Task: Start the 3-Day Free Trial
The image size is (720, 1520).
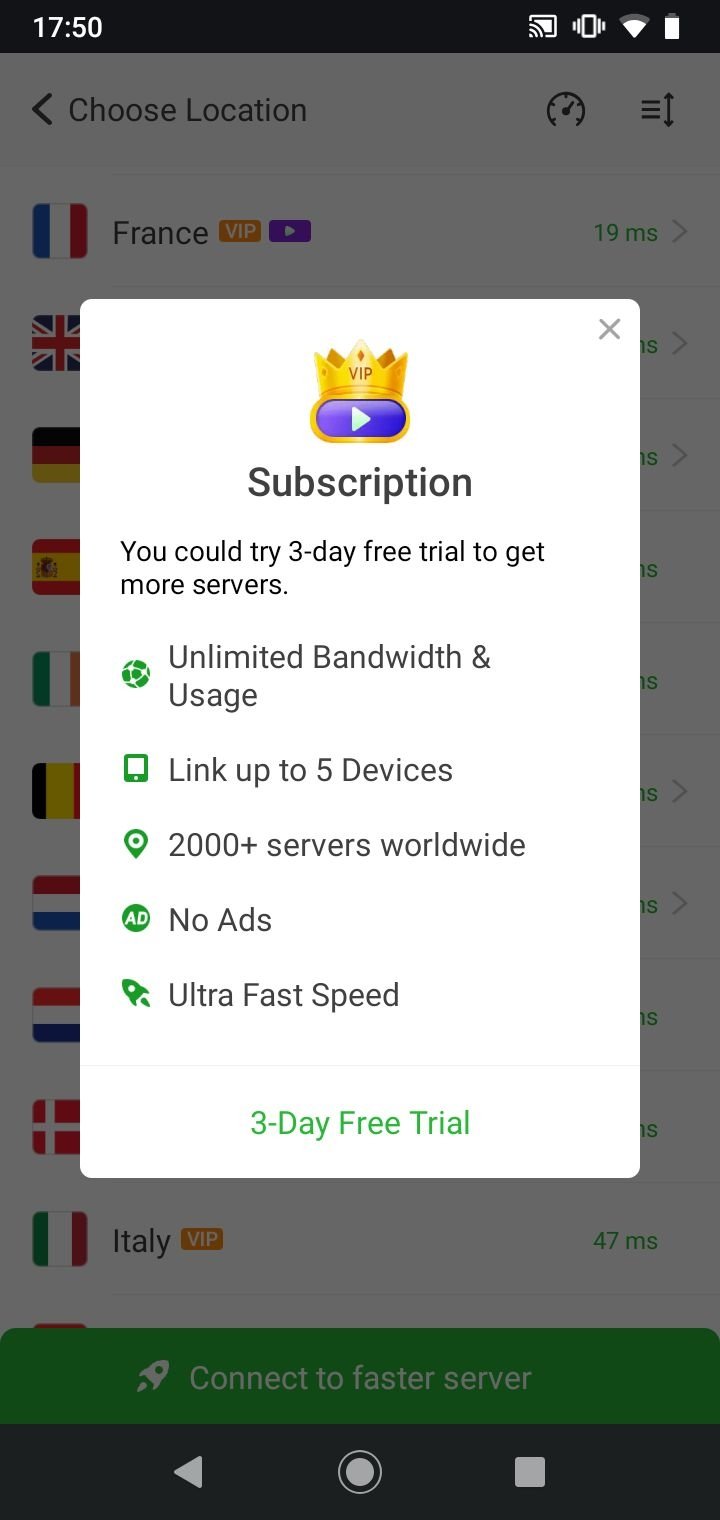Action: (360, 1123)
